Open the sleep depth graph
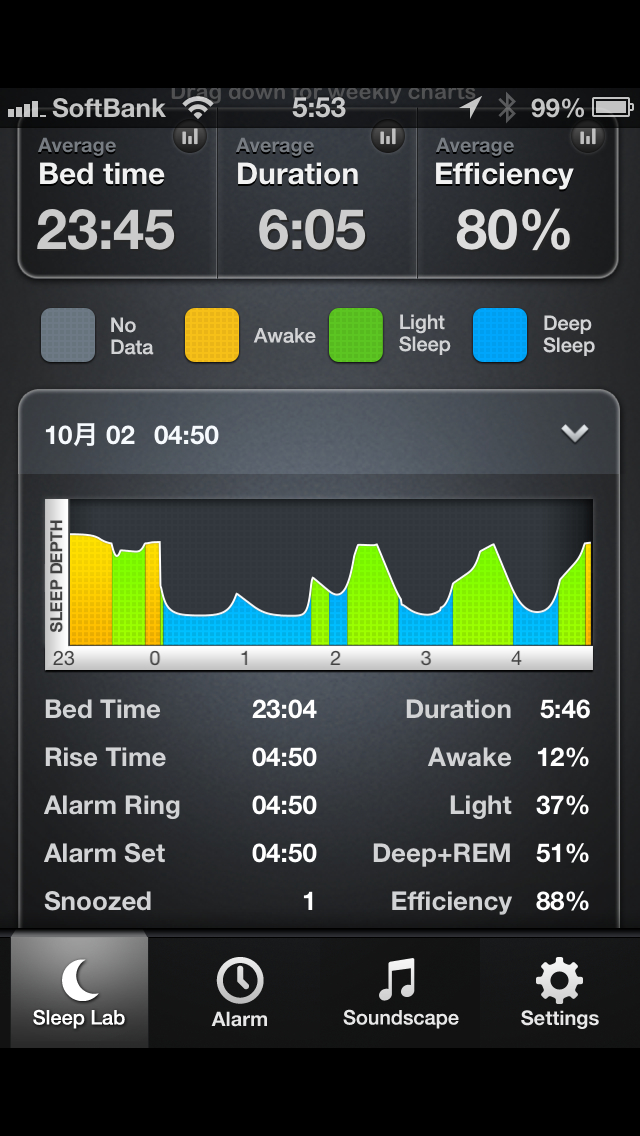640x1136 pixels. [319, 583]
